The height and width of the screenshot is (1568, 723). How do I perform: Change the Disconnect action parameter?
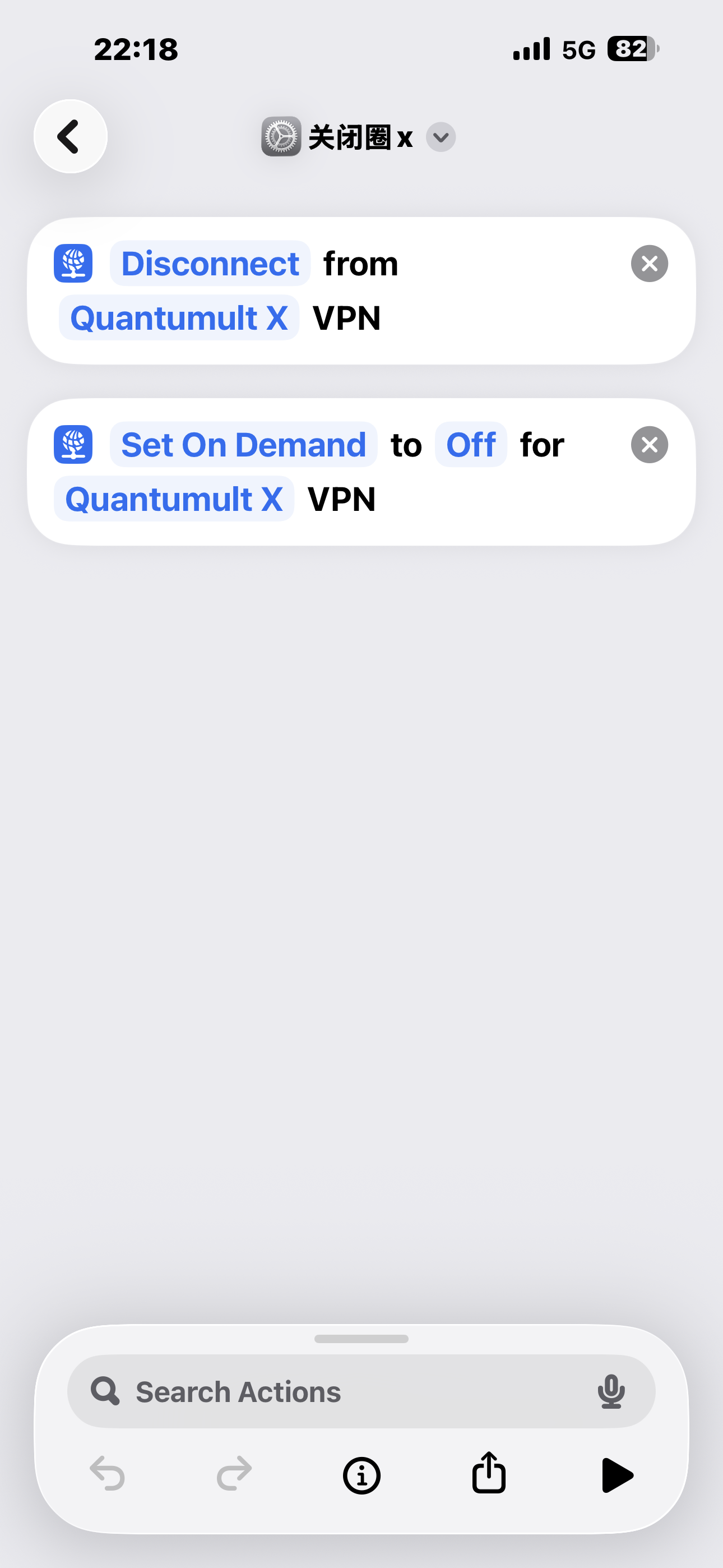pyautogui.click(x=210, y=264)
